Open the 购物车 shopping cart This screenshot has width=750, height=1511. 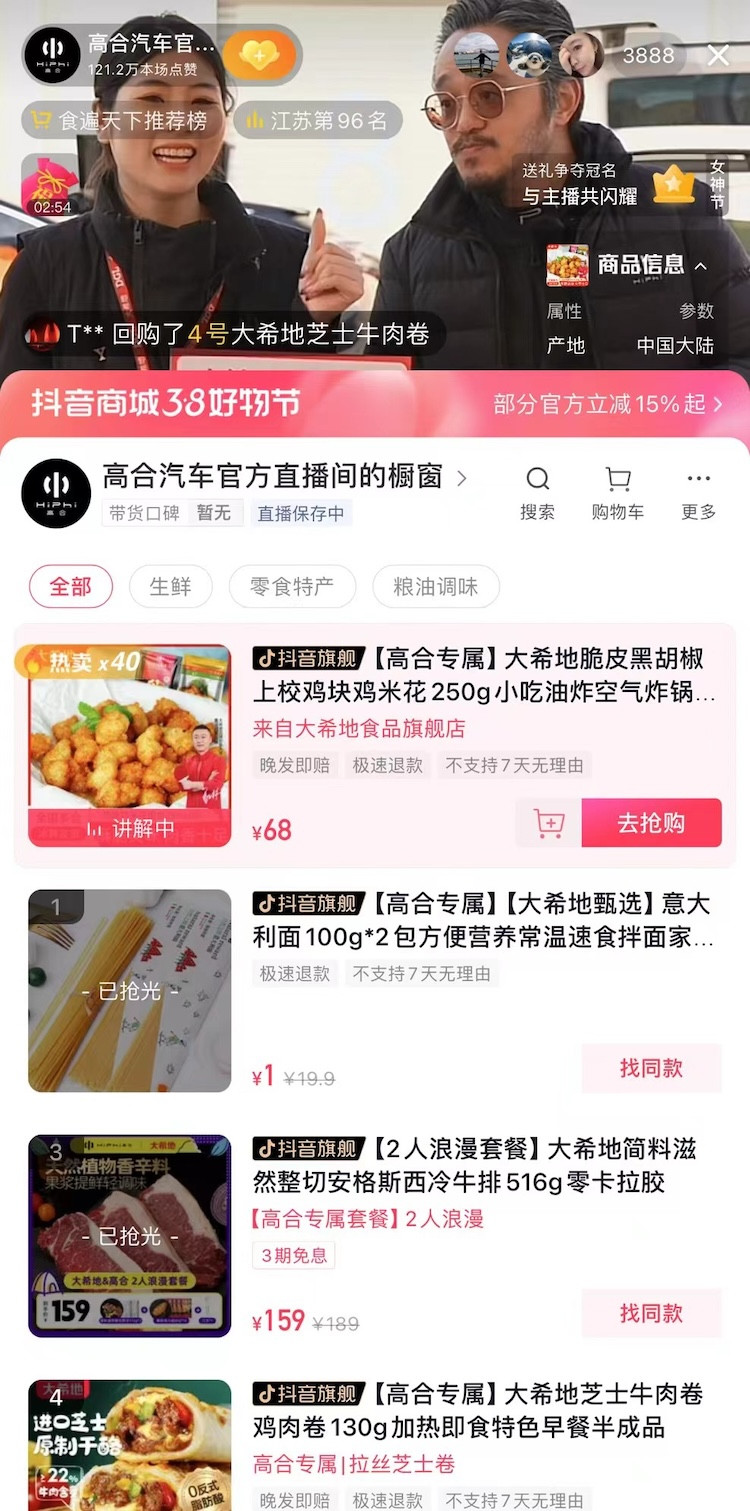618,492
